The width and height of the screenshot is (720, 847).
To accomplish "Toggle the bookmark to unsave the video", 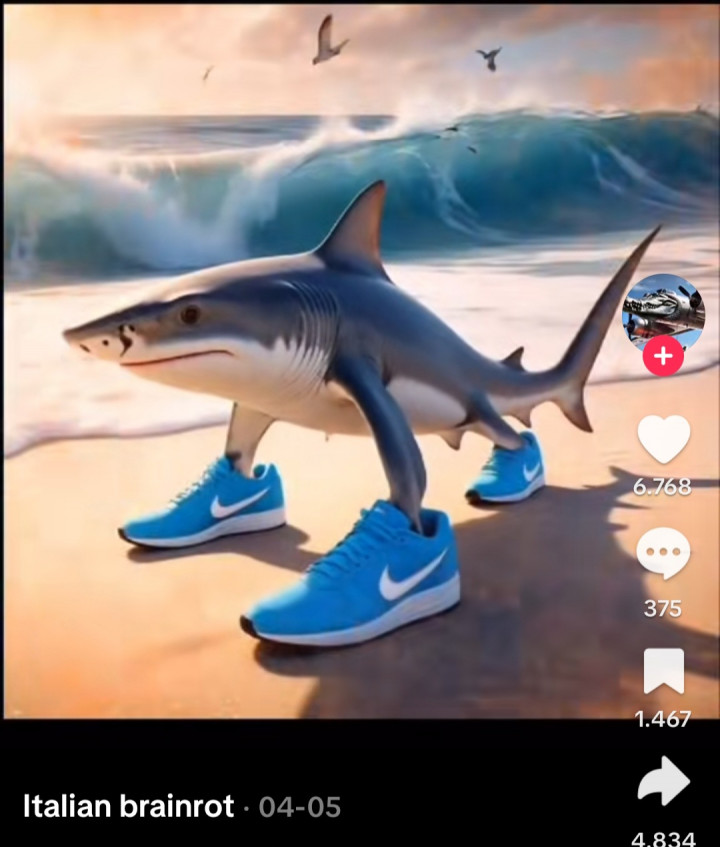I will point(662,671).
